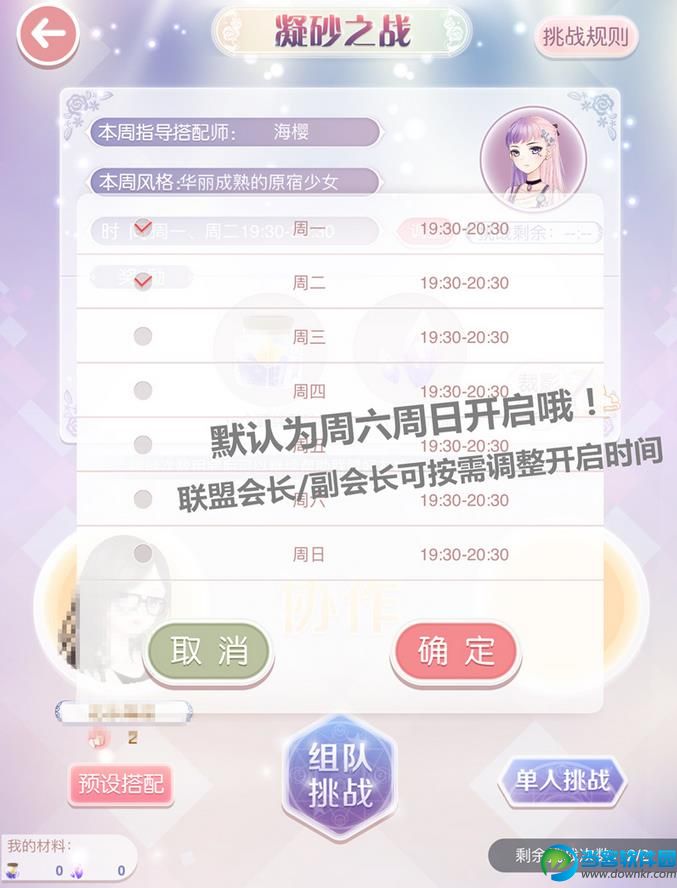Viewport: 677px width, 888px height.
Task: Uncheck the 周一 time slot
Action: pos(143,229)
